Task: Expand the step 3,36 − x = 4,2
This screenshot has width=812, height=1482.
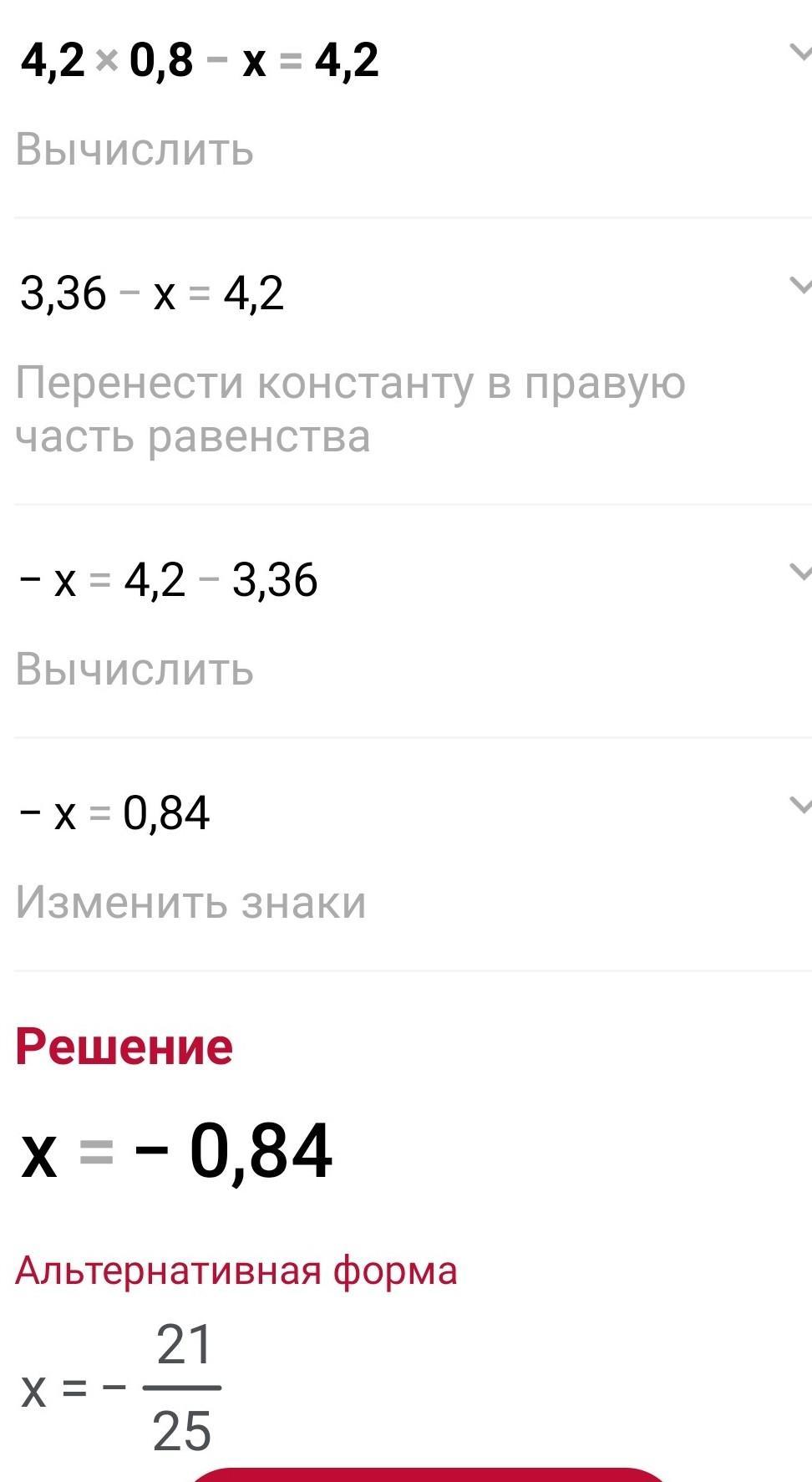Action: click(799, 287)
